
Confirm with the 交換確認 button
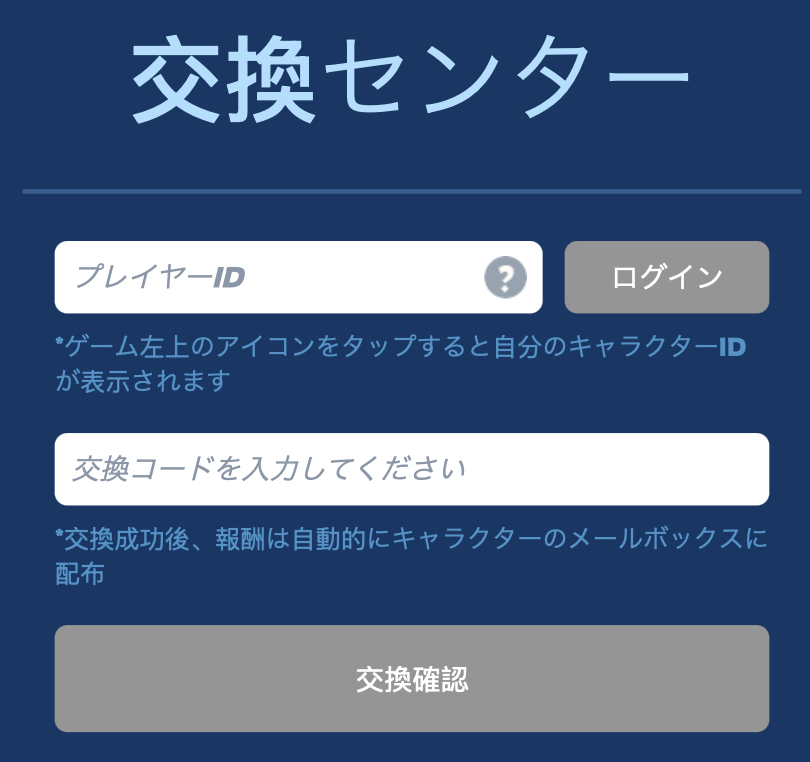pyautogui.click(x=411, y=679)
